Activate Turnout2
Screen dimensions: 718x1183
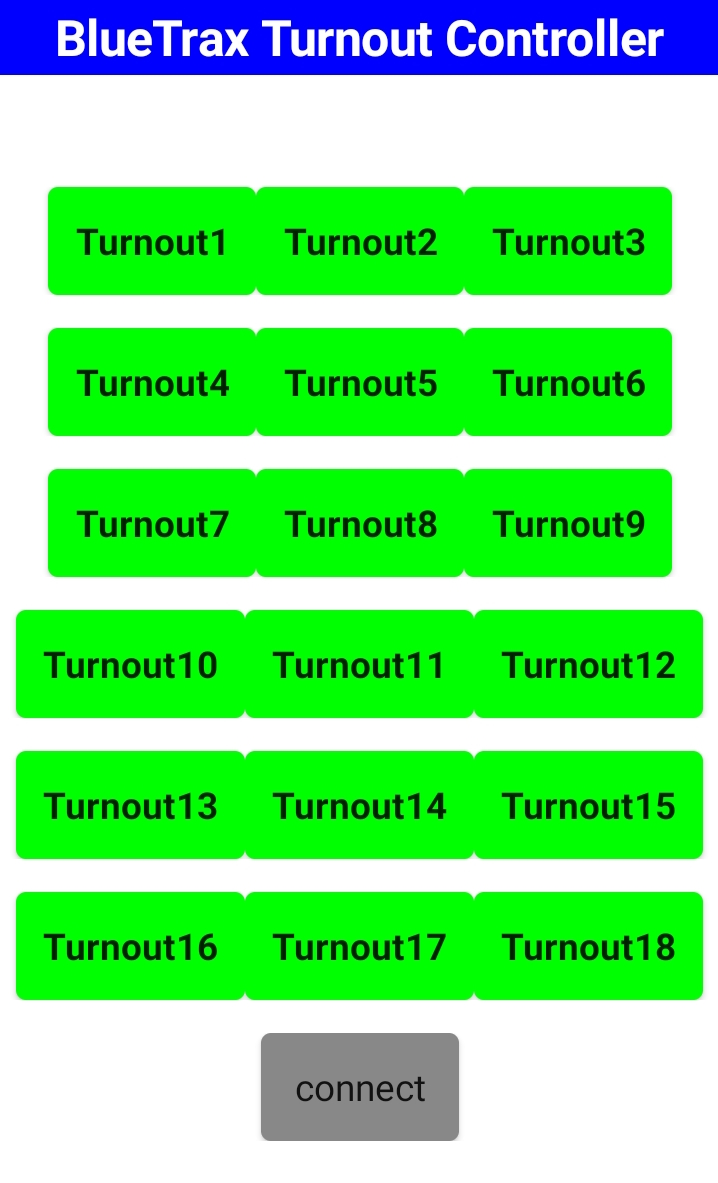[360, 241]
